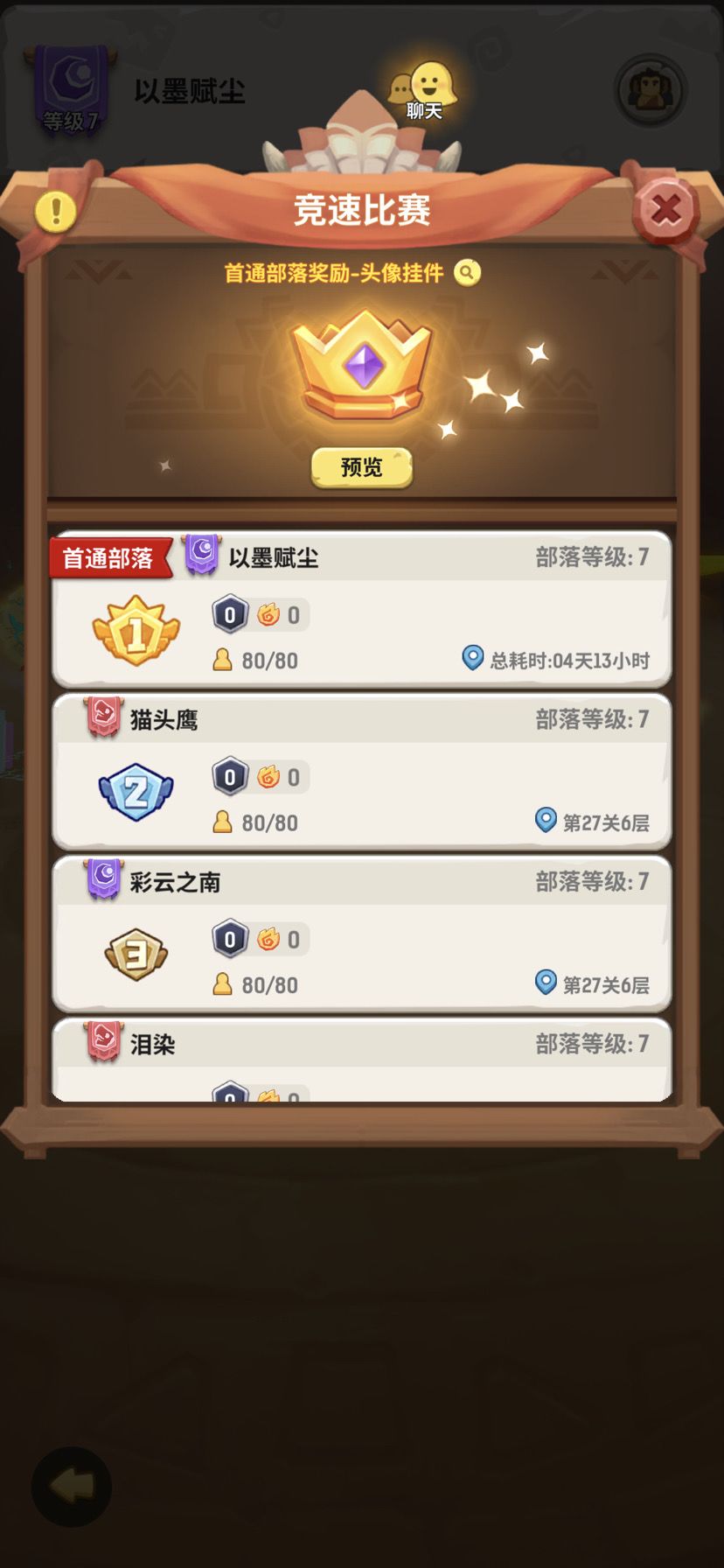Tap the magnifier icon next to 头像挂件 text
The width and height of the screenshot is (724, 1568).
[x=467, y=273]
